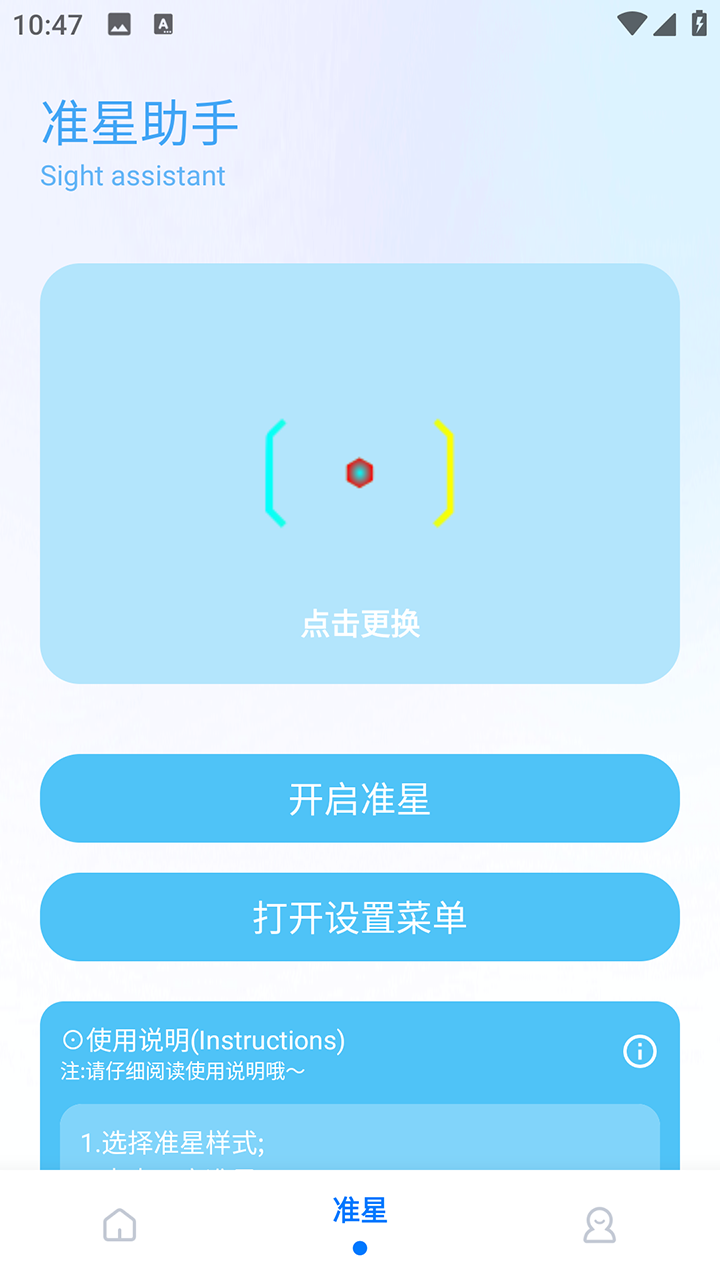Toggle crosshair style by tapping 点击更换
The height and width of the screenshot is (1280, 720).
pyautogui.click(x=360, y=624)
